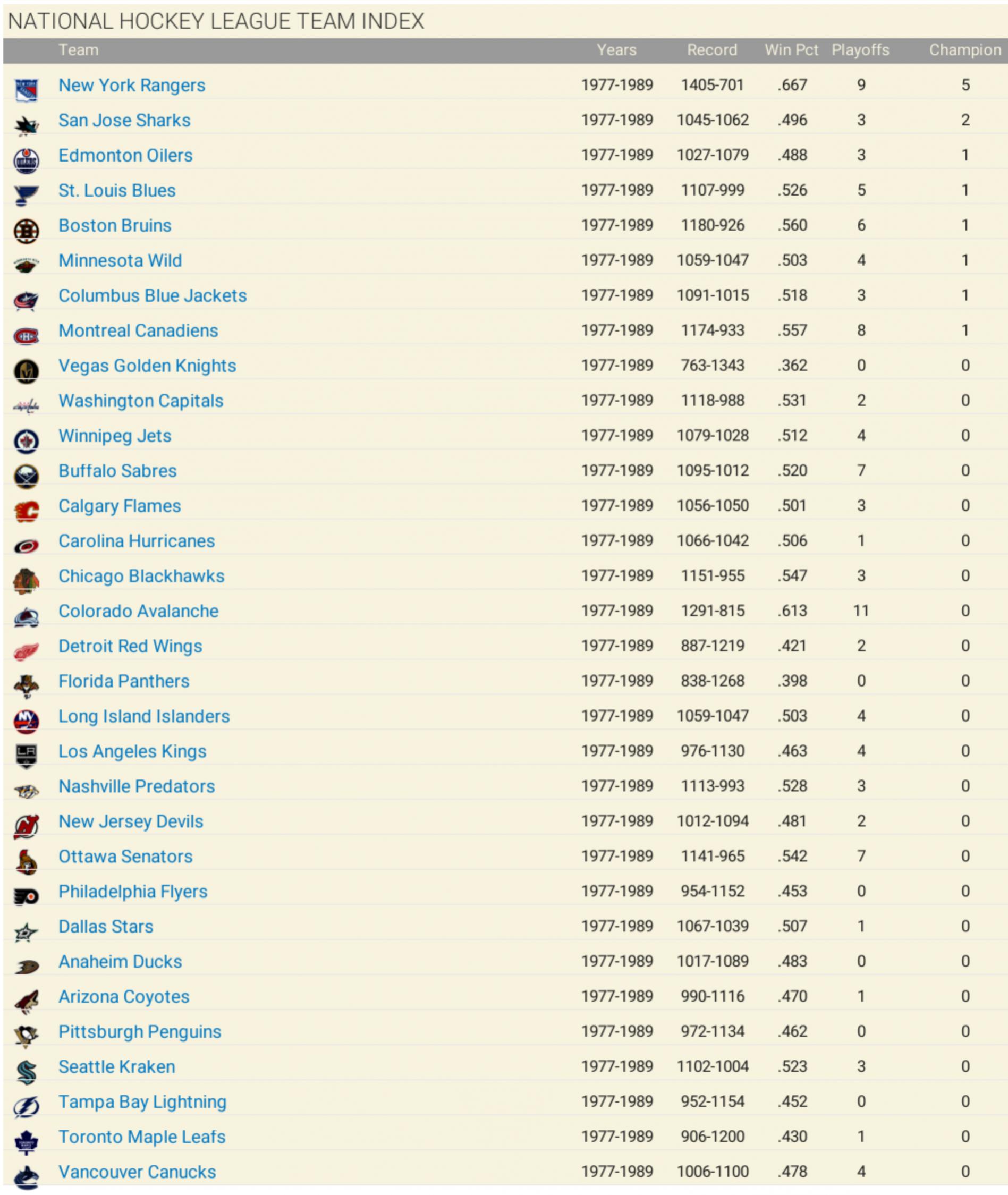Open the Boston Bruins link

114,225
